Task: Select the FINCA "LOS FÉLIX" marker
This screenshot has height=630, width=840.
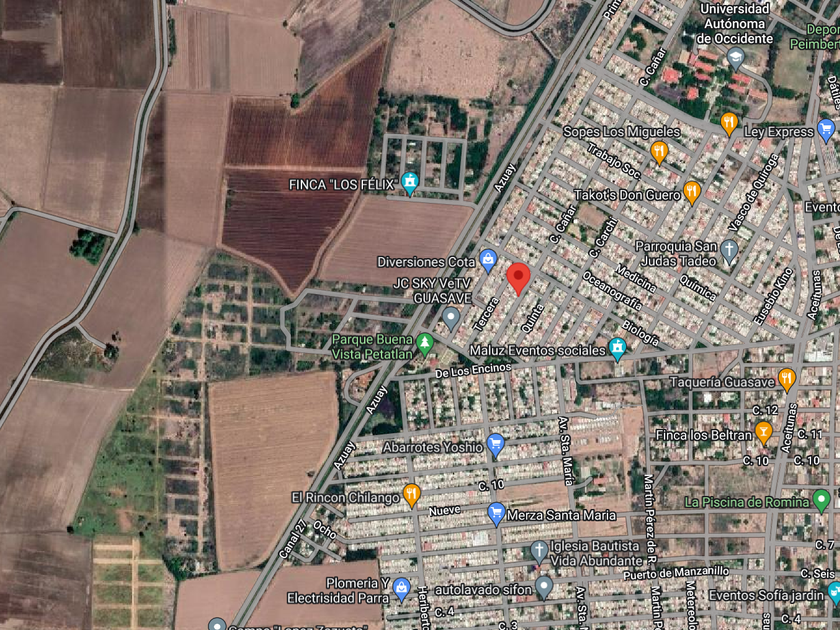Action: [x=410, y=184]
